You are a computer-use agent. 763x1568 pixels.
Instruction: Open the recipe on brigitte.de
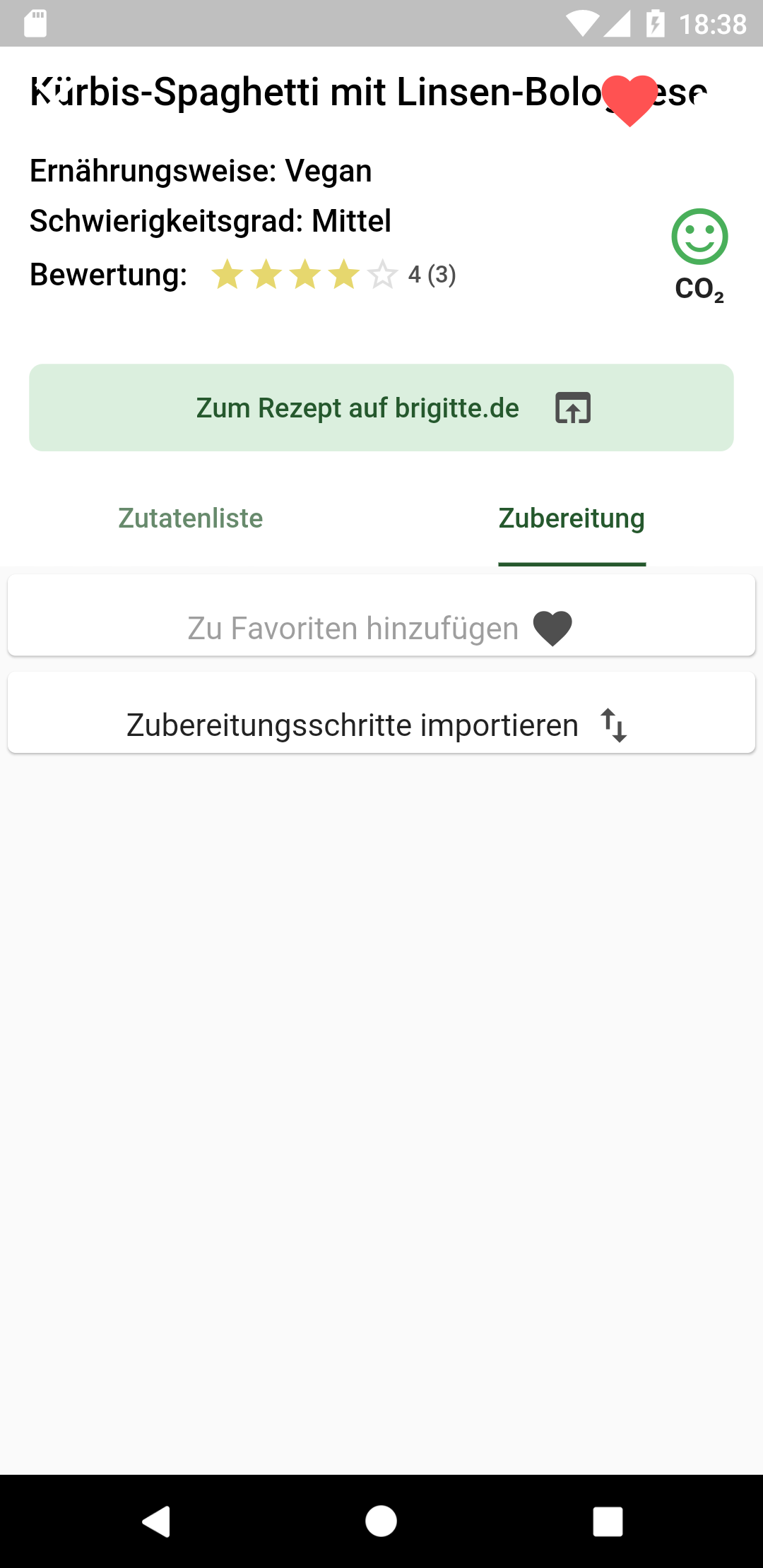(381, 408)
